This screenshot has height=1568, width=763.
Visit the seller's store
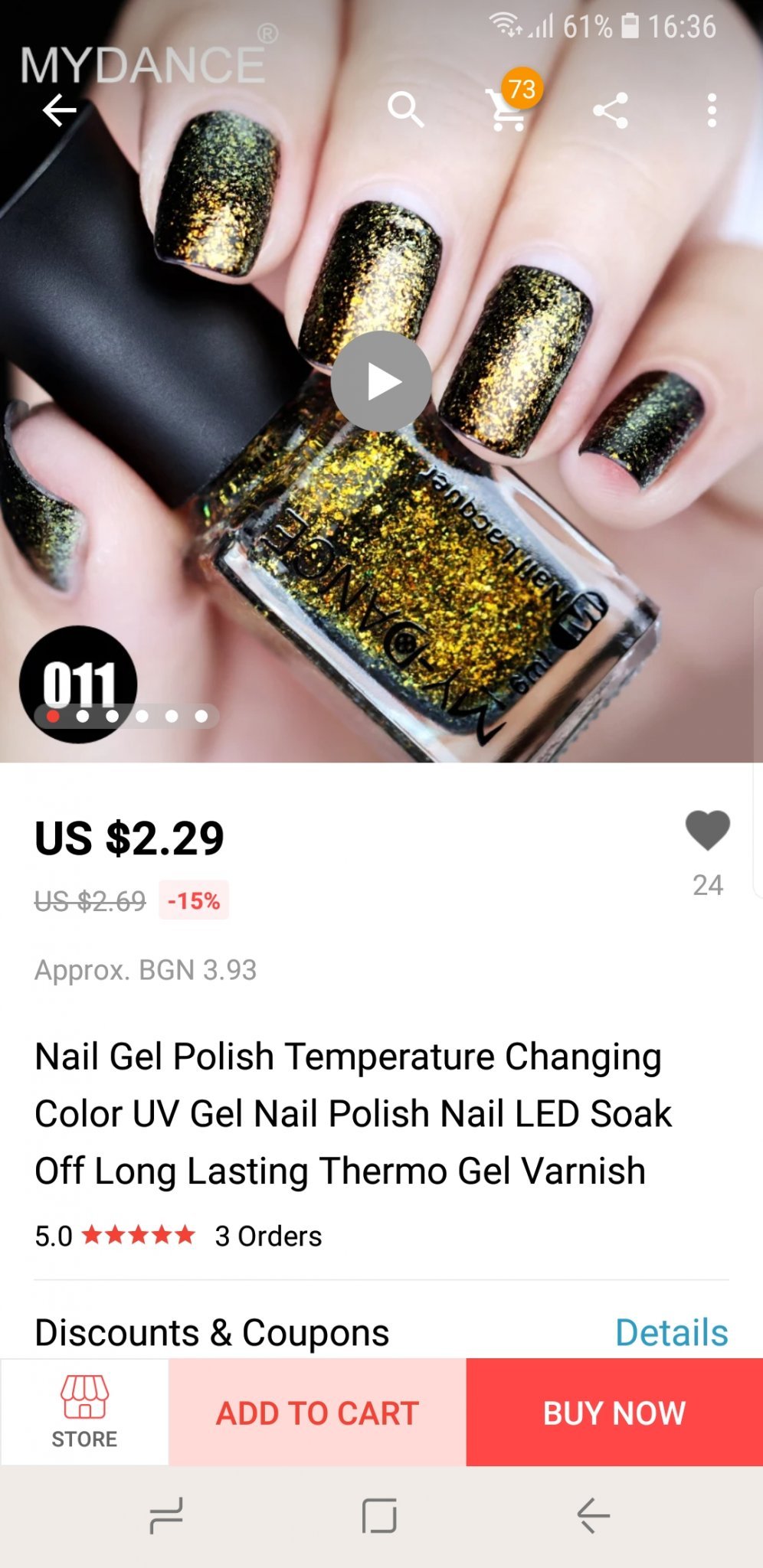pos(84,1412)
